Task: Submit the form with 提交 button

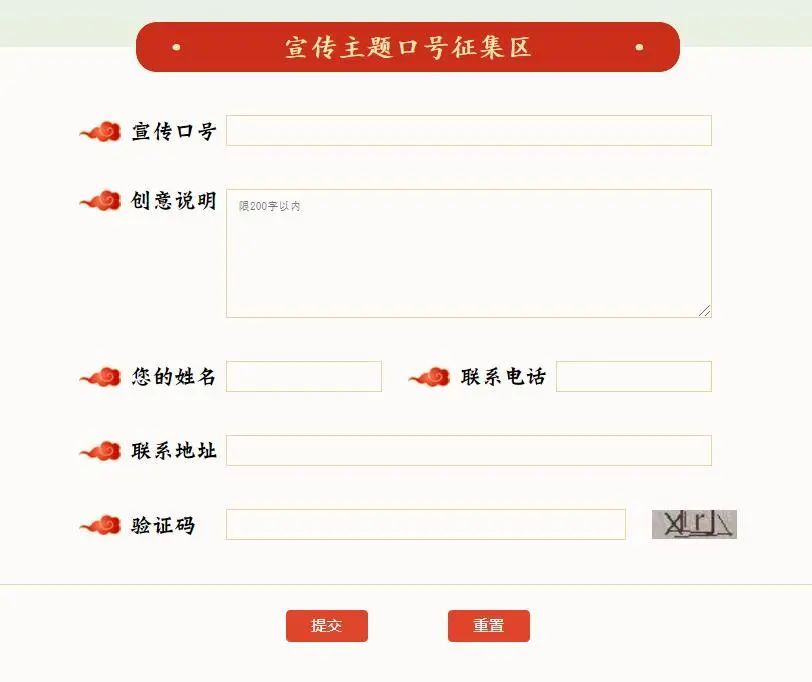Action: tap(327, 626)
